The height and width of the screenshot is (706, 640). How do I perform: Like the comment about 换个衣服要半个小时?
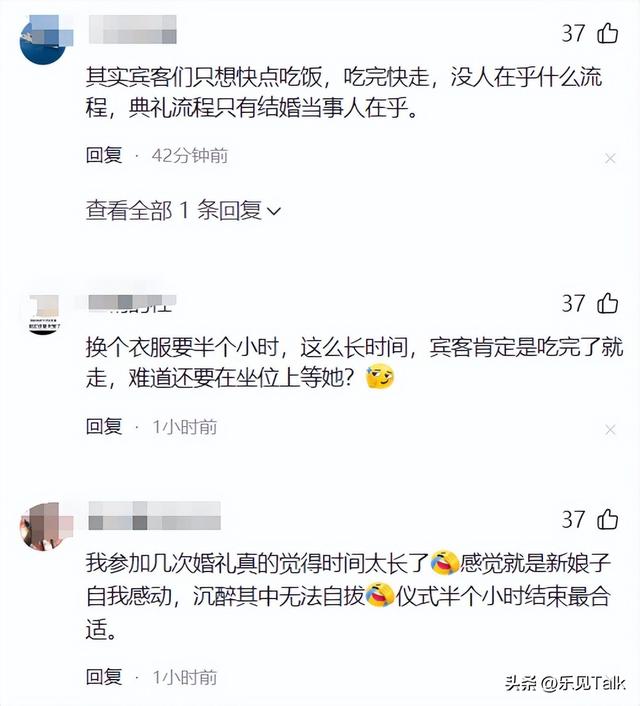tap(608, 303)
